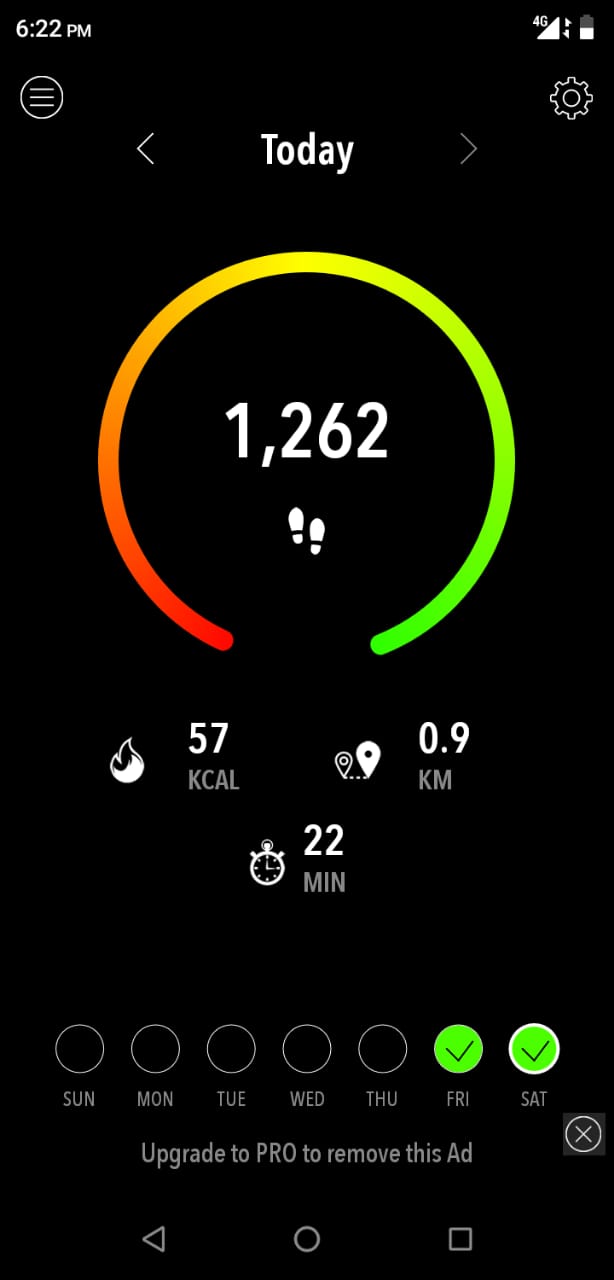
Task: Go to the system home screen
Action: (x=307, y=1239)
